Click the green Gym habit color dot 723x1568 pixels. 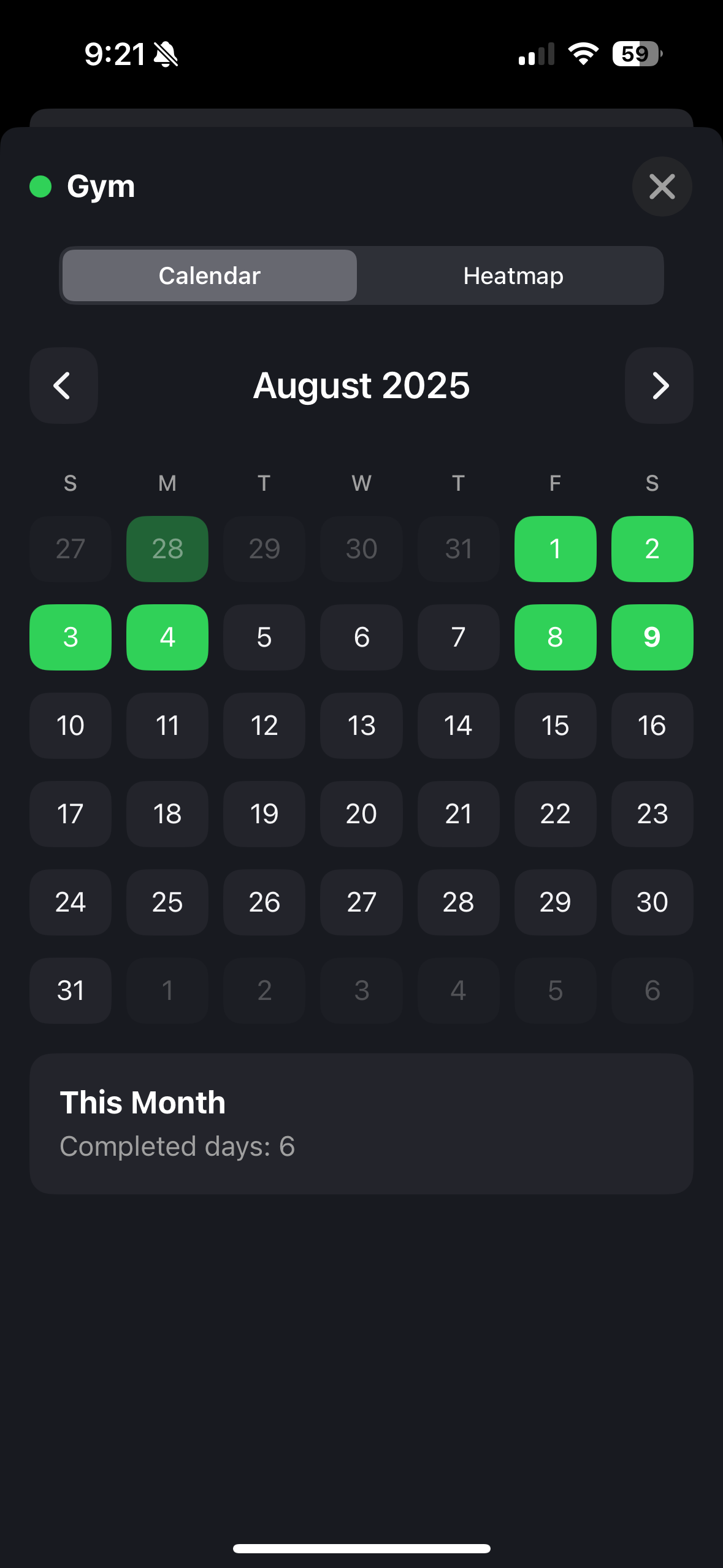pos(40,186)
